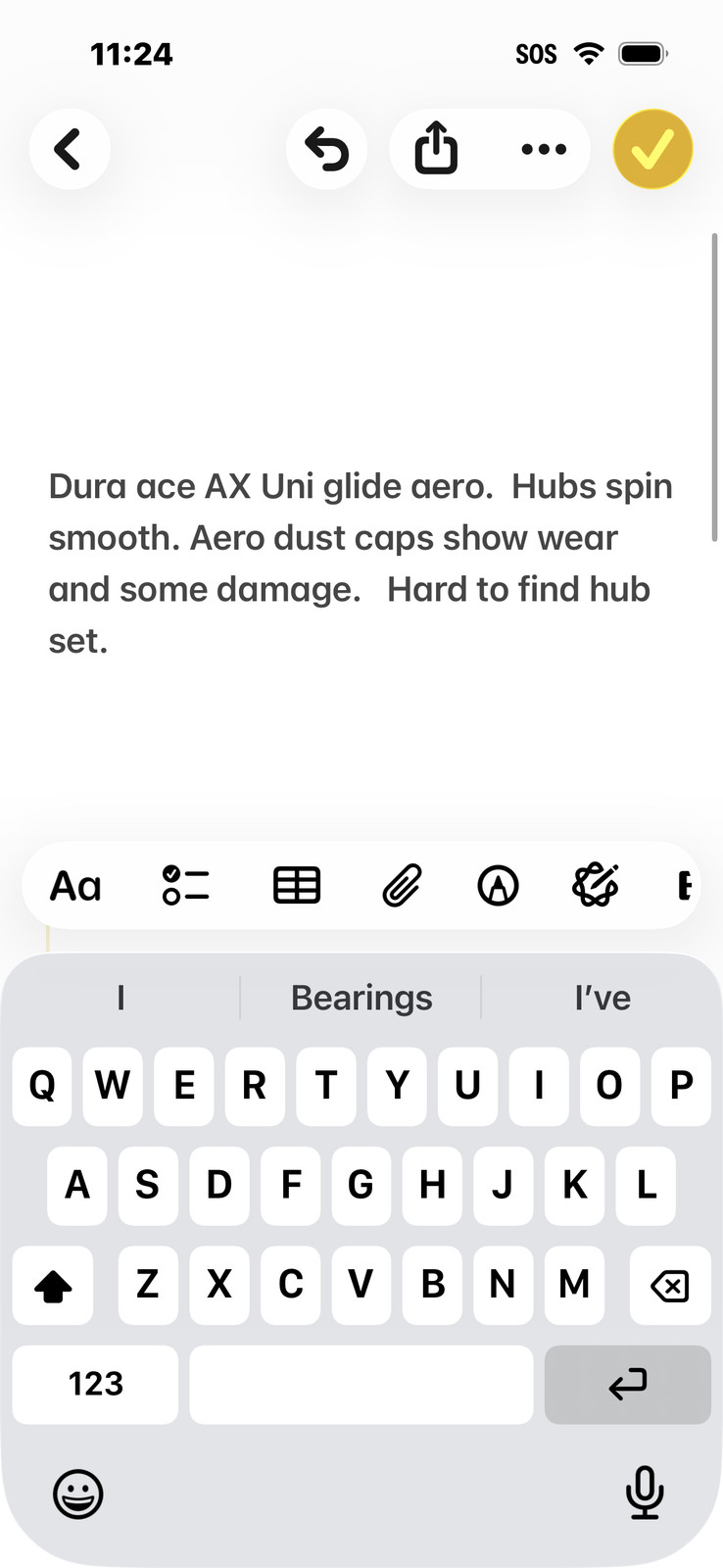Add a table to the note
The image size is (723, 1568).
[x=296, y=886]
